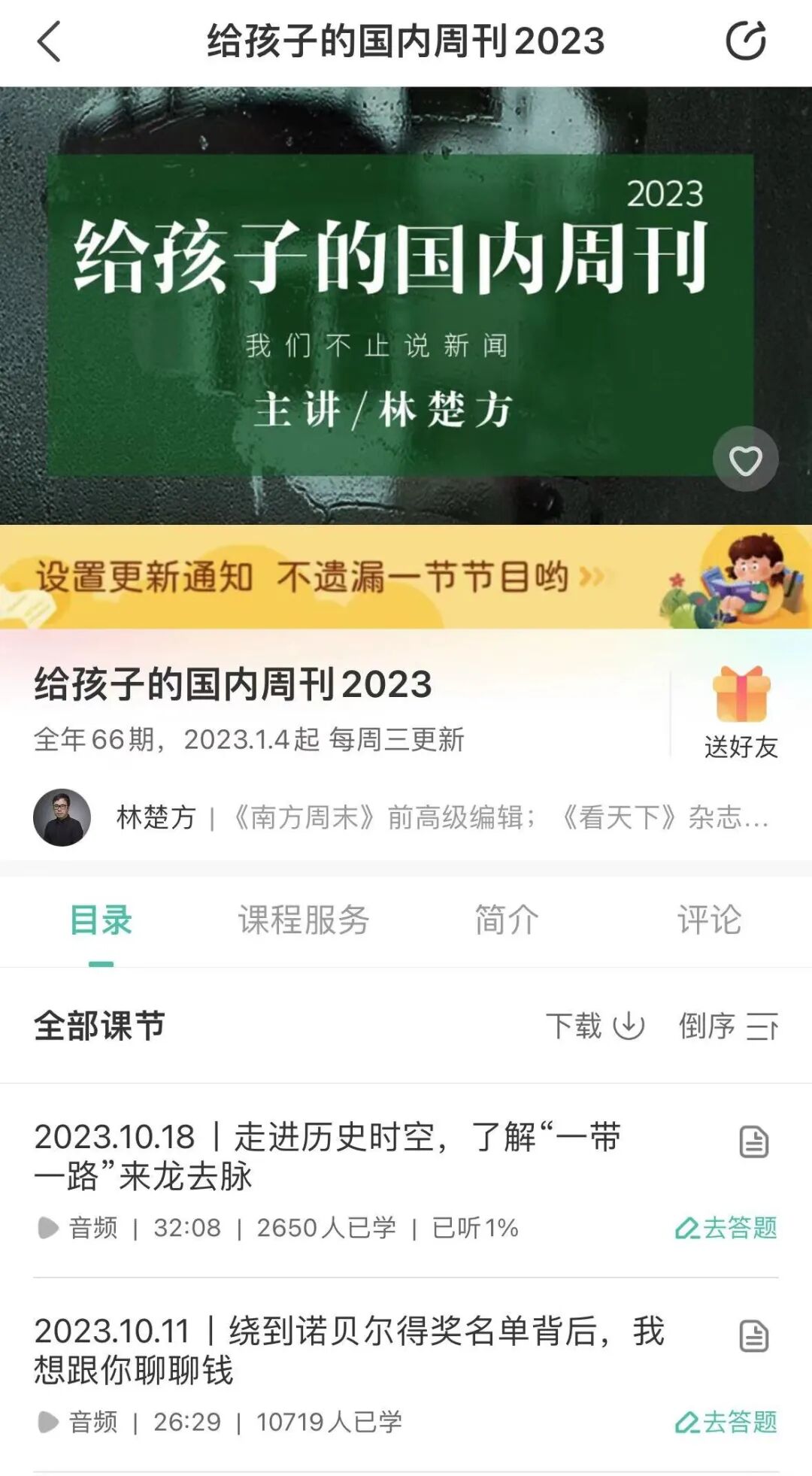Switch to the 目录 tab
The image size is (812, 1476).
pos(101,920)
